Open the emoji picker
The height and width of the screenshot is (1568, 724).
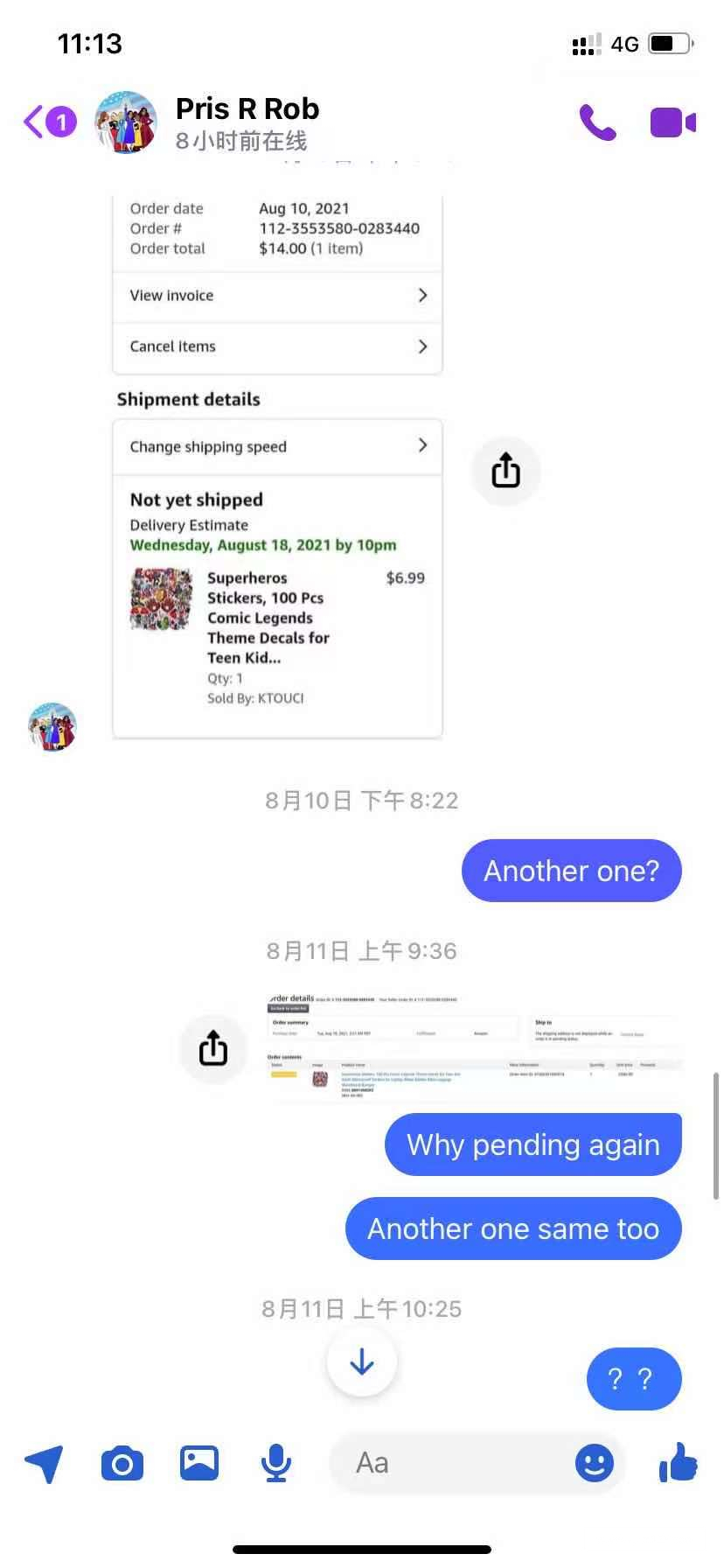pos(594,1463)
